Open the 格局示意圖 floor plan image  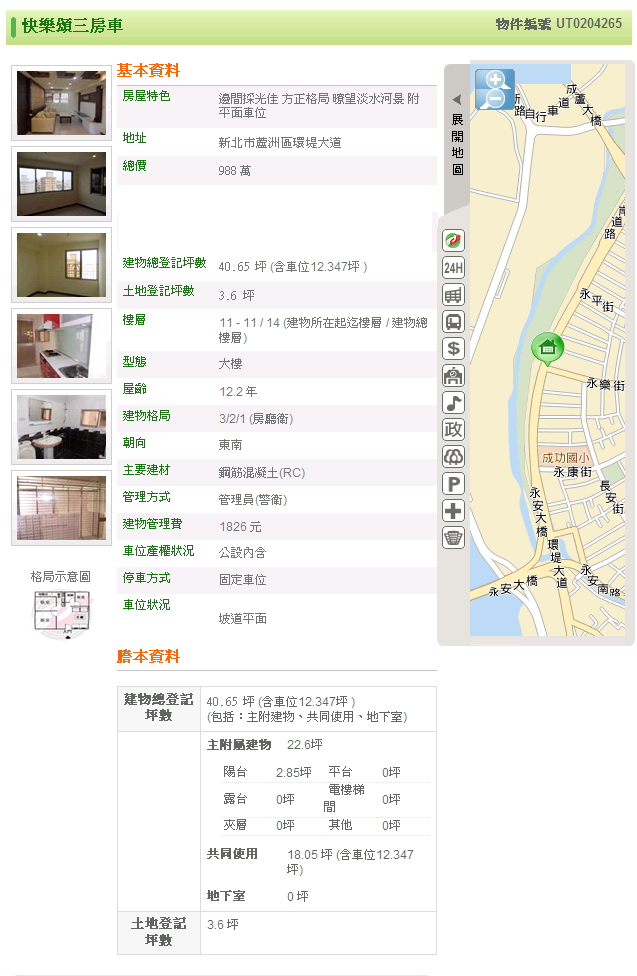(61, 613)
